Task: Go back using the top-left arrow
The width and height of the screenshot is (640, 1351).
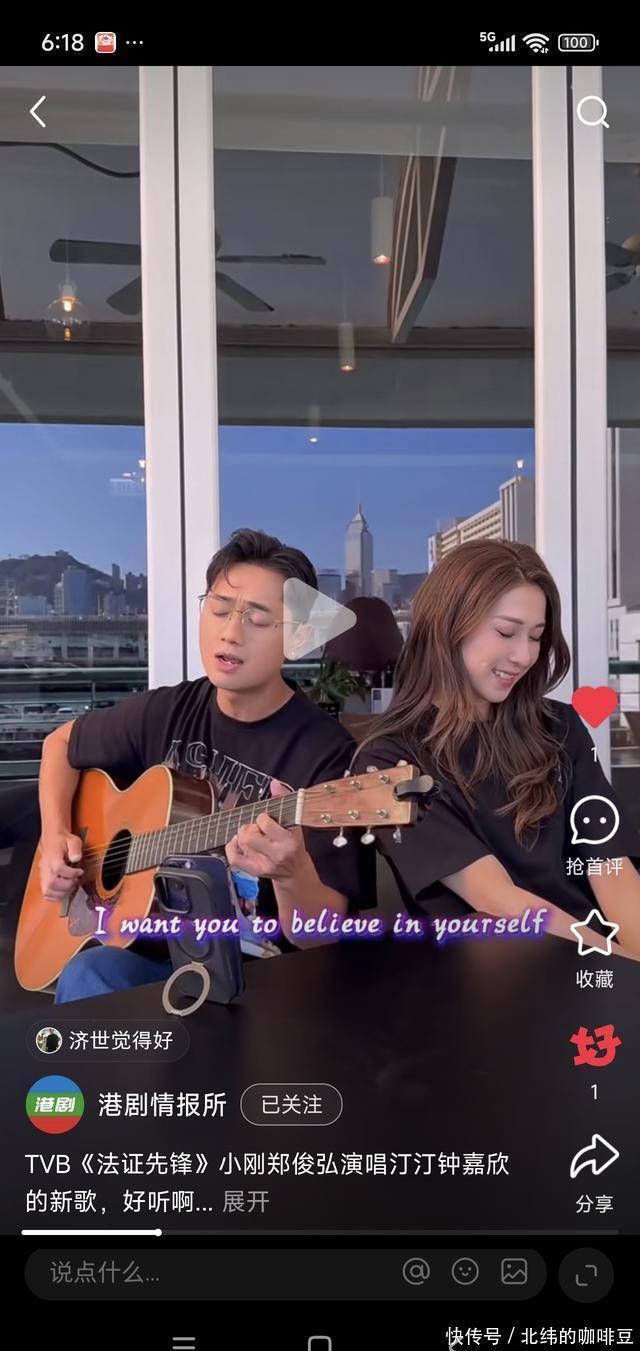Action: tap(38, 112)
